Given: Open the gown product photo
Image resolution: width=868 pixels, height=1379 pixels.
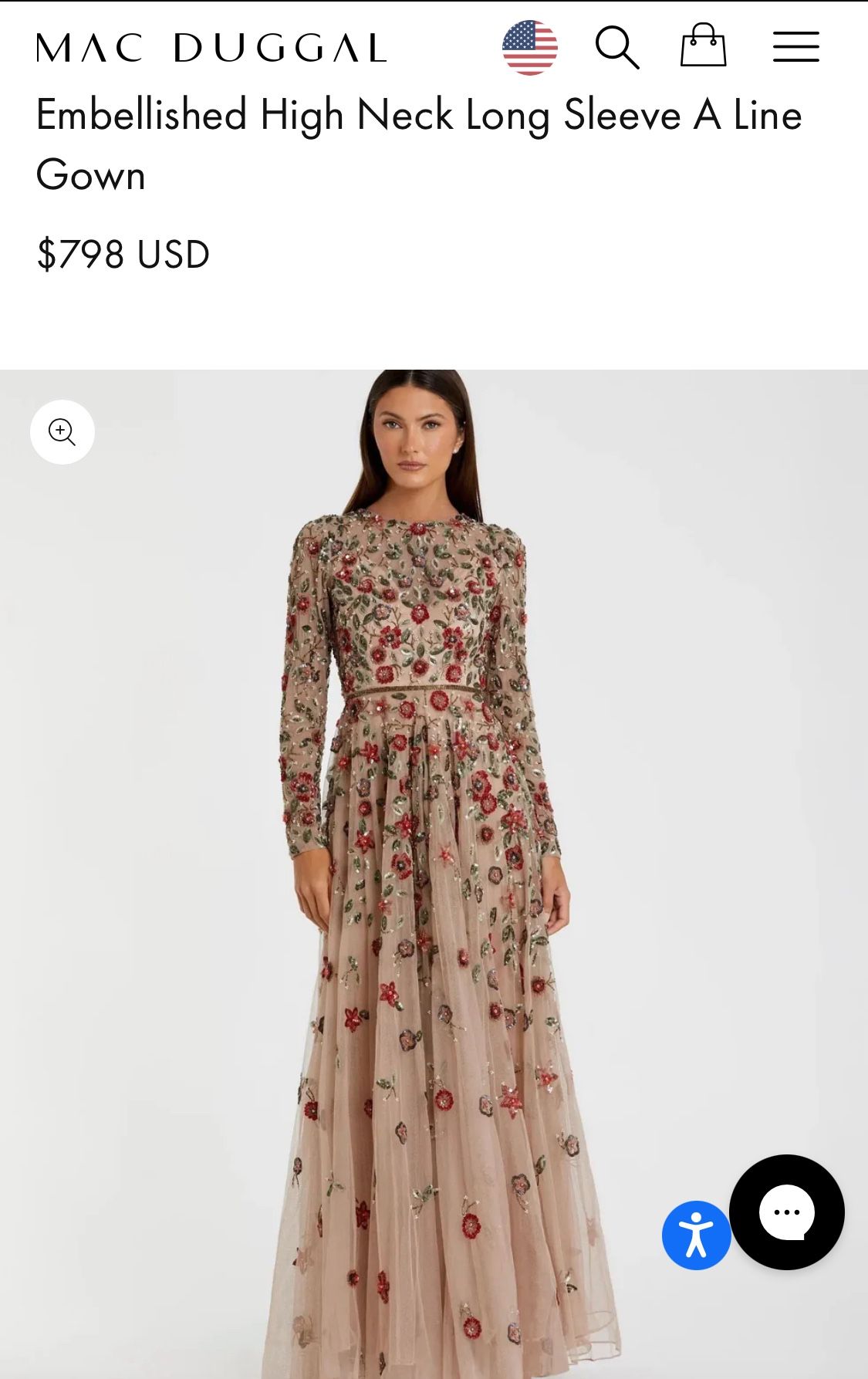Looking at the screenshot, I should (x=434, y=874).
